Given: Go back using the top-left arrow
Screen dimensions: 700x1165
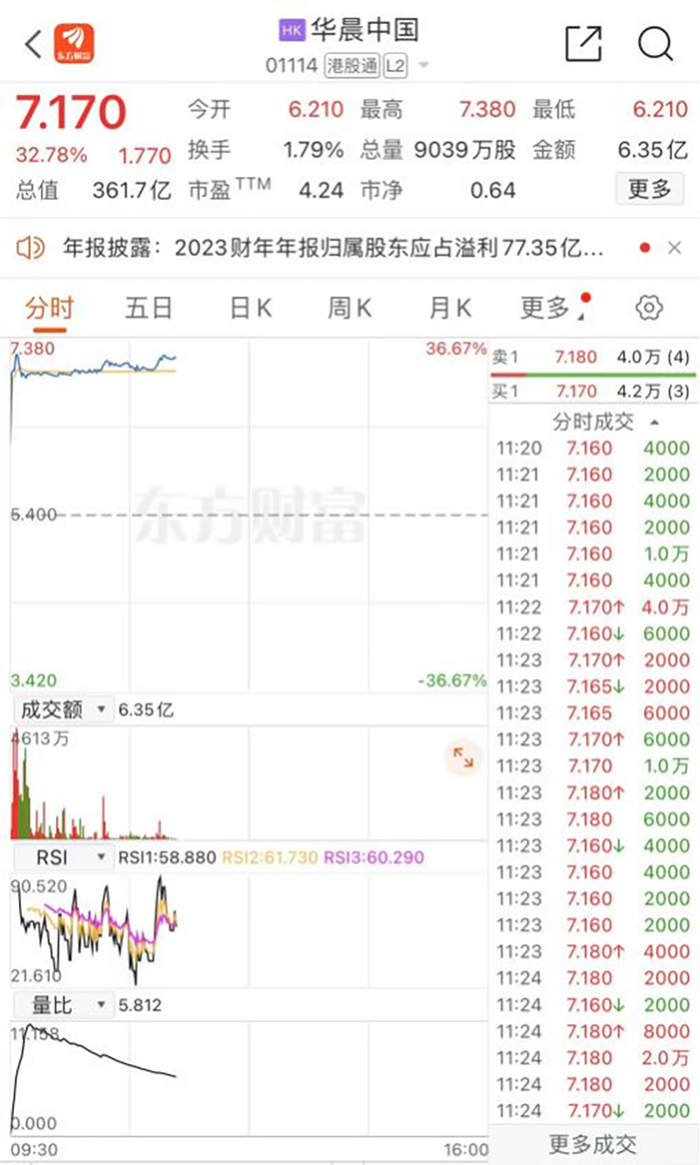Looking at the screenshot, I should tap(33, 44).
